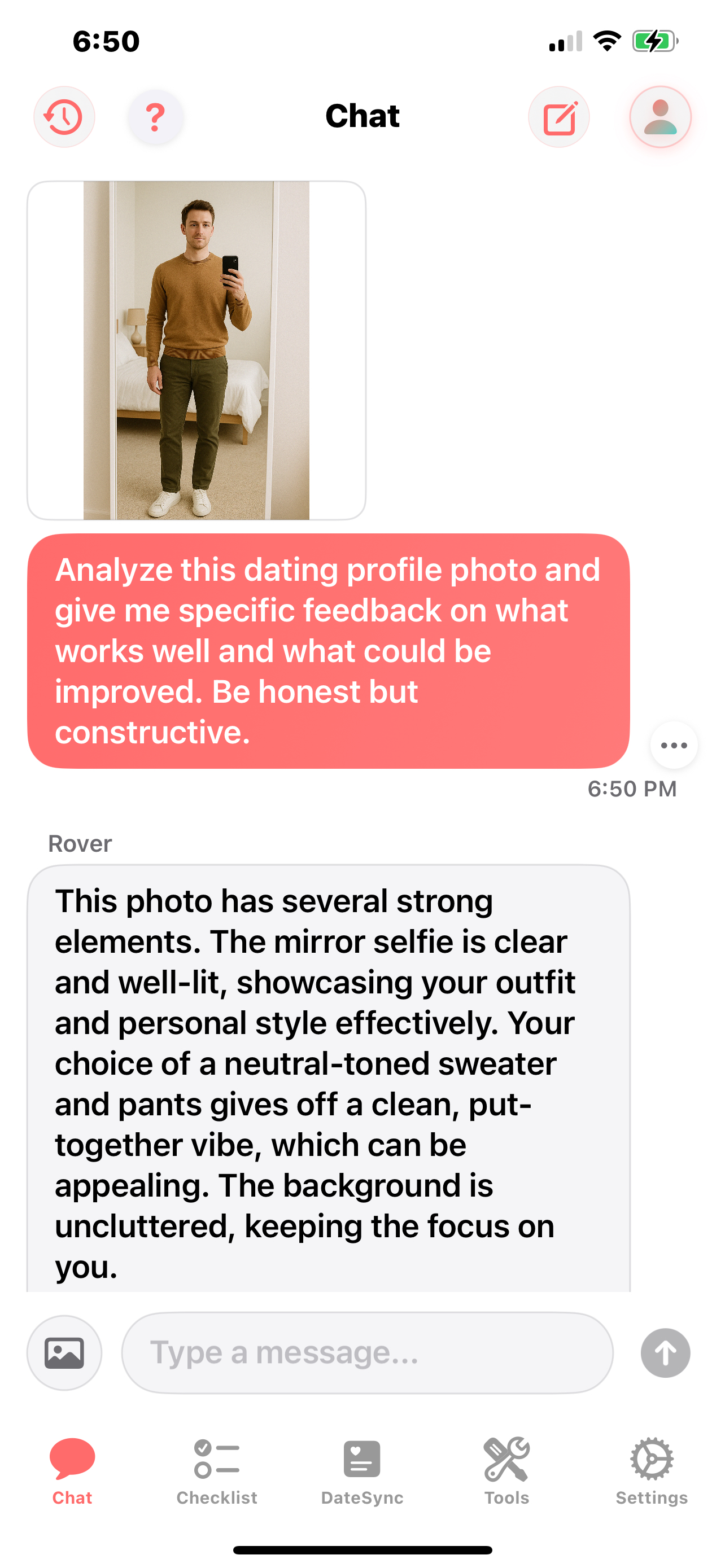Open the sent mirror selfie photo
This screenshot has height=1568, width=725.
point(196,351)
